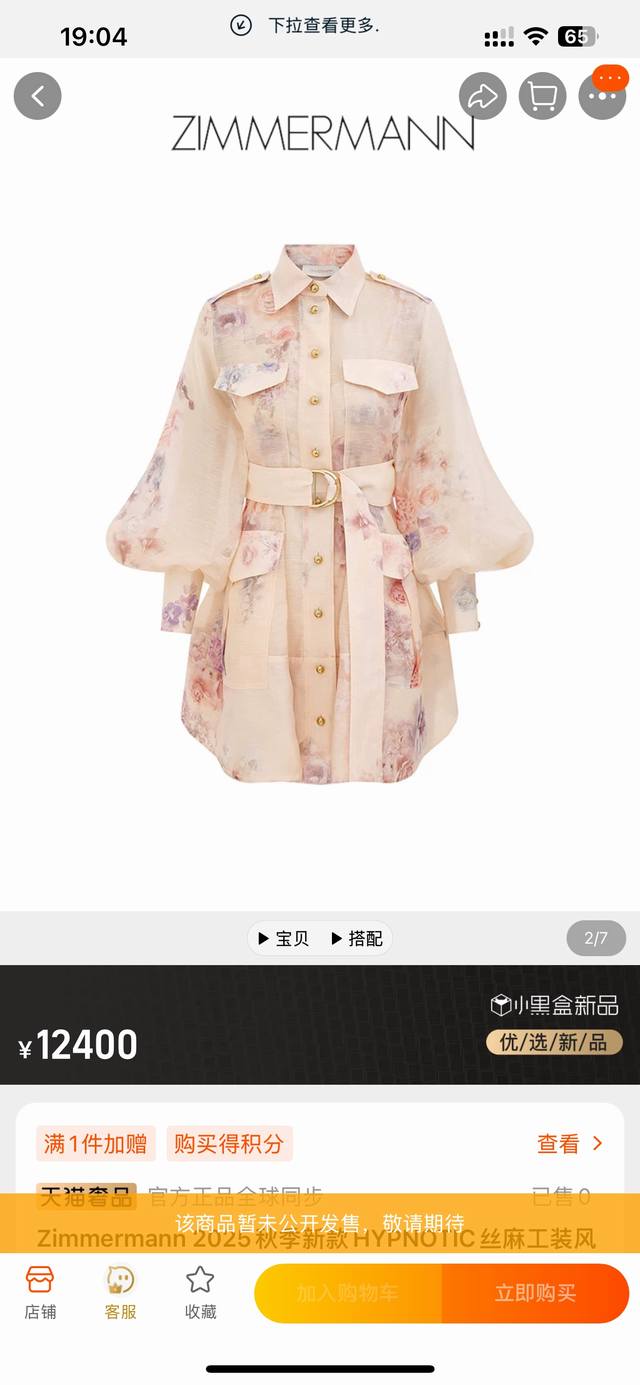Tap 加入购物车 to add to cart
This screenshot has width=640, height=1385.
(x=347, y=1293)
